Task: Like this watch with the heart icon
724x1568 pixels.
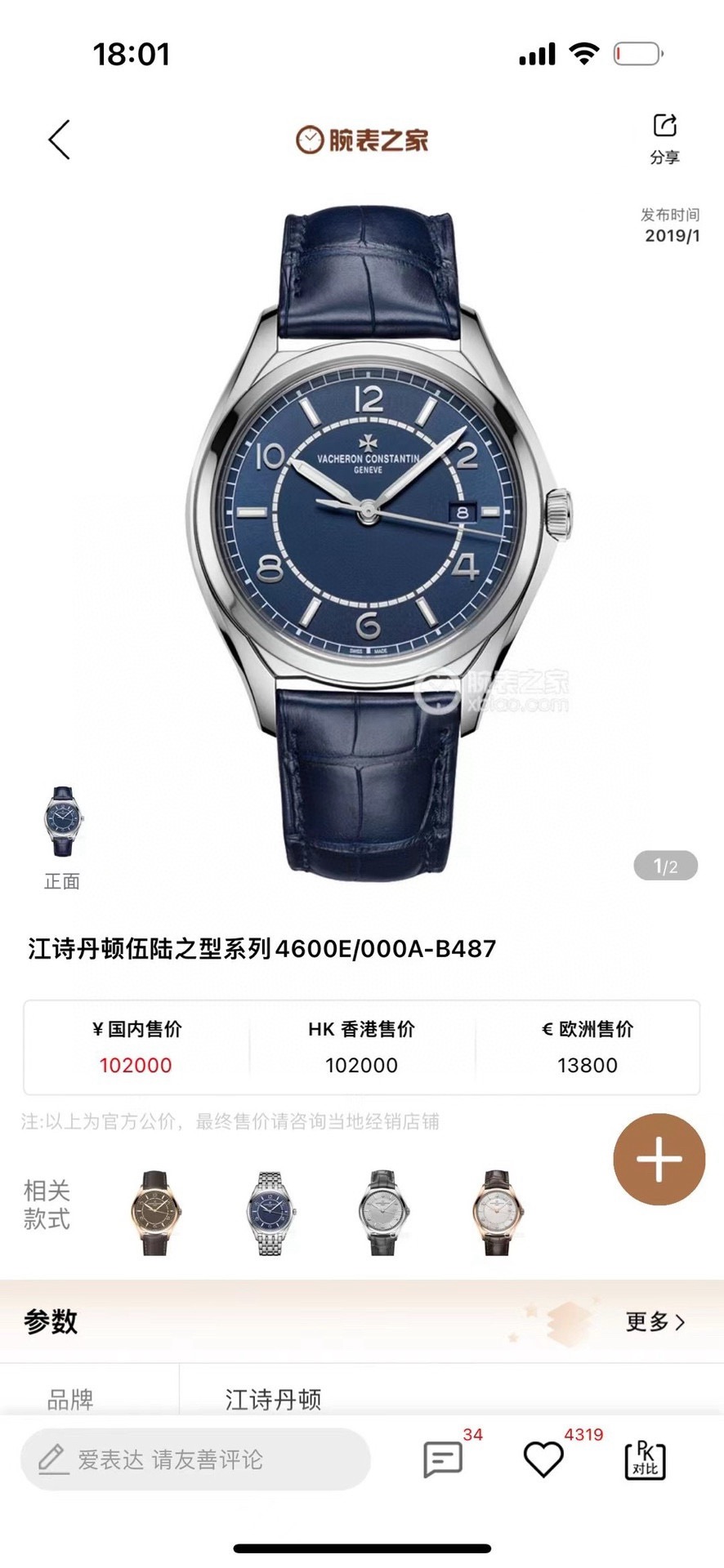Action: 543,1459
